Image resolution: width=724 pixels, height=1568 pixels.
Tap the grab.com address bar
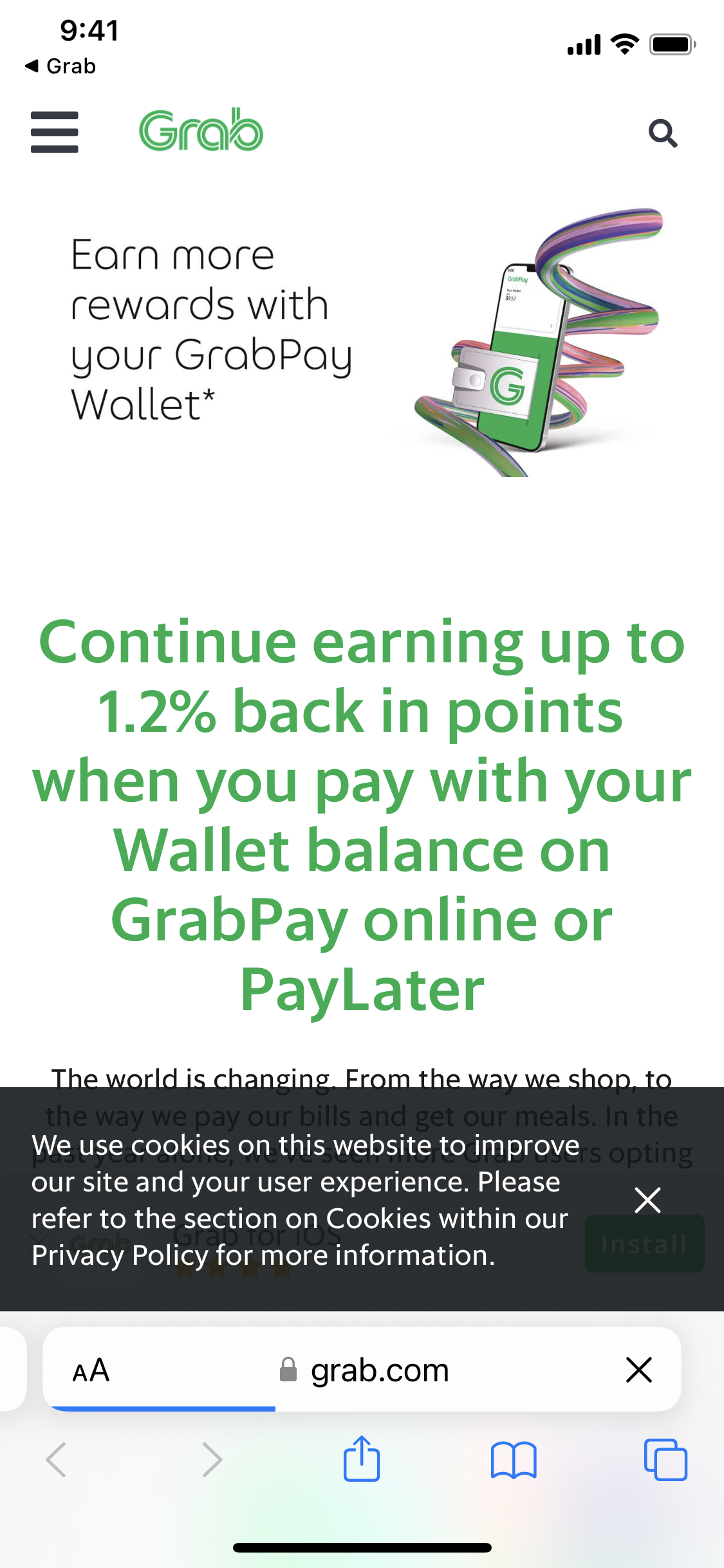tap(363, 1370)
